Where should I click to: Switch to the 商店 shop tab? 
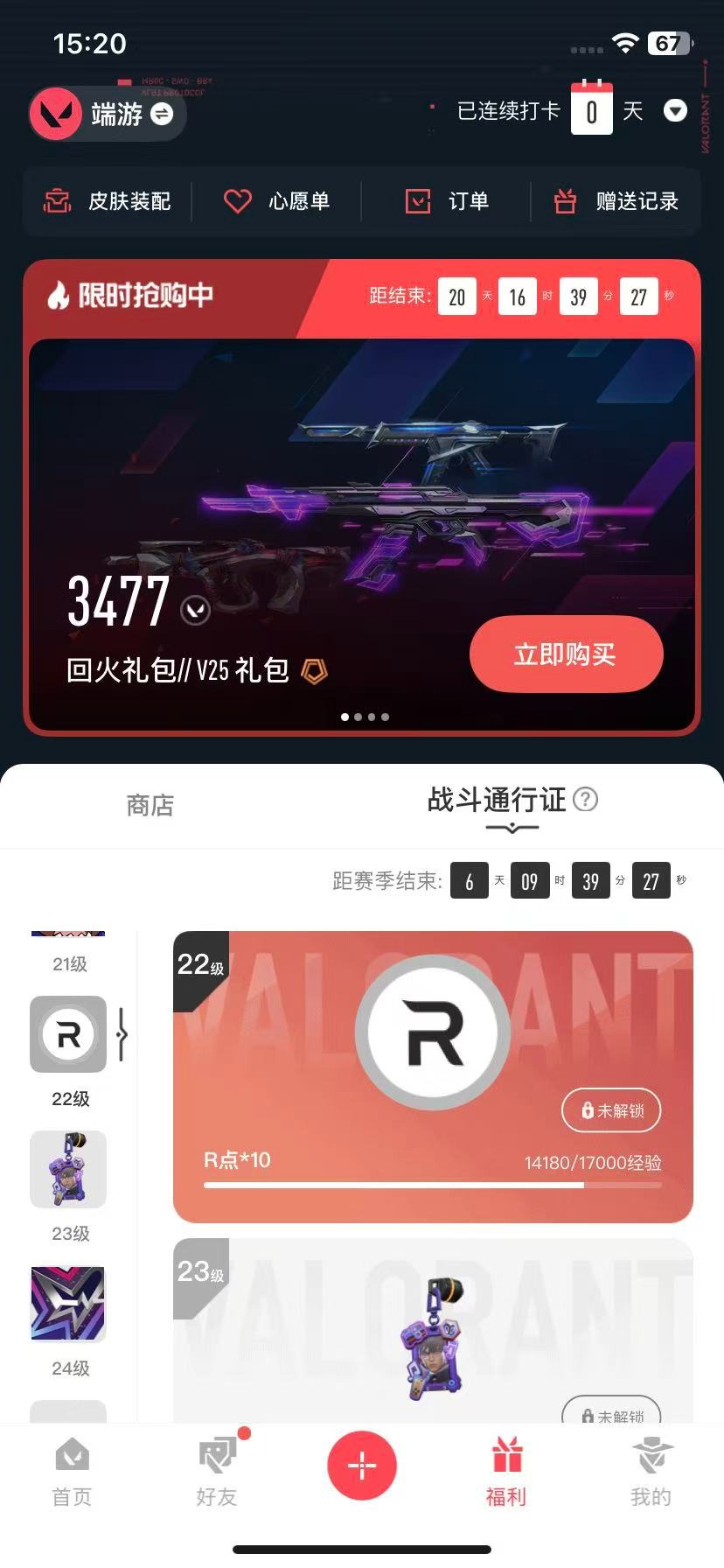click(149, 806)
